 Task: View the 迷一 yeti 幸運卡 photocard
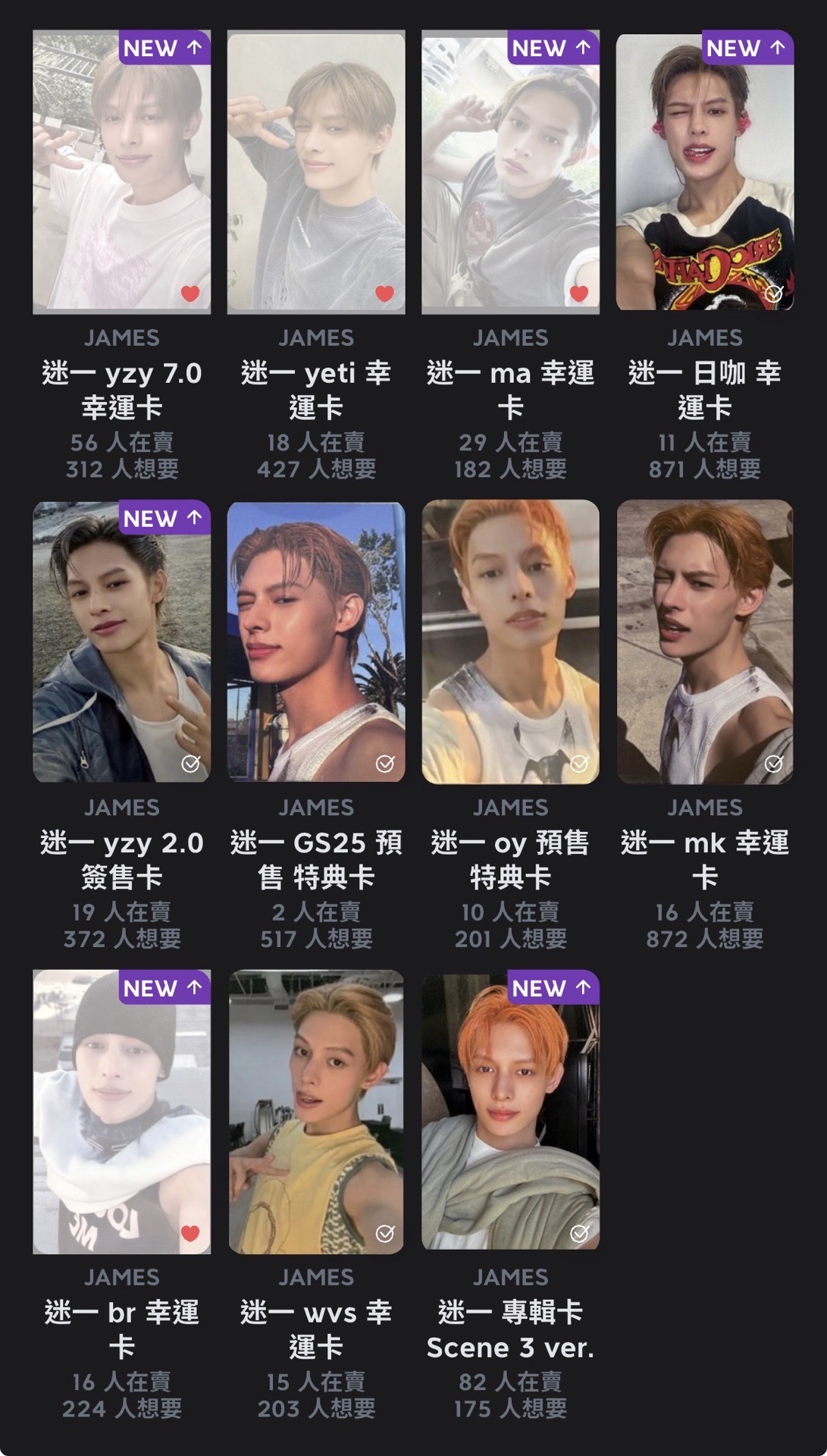click(316, 172)
